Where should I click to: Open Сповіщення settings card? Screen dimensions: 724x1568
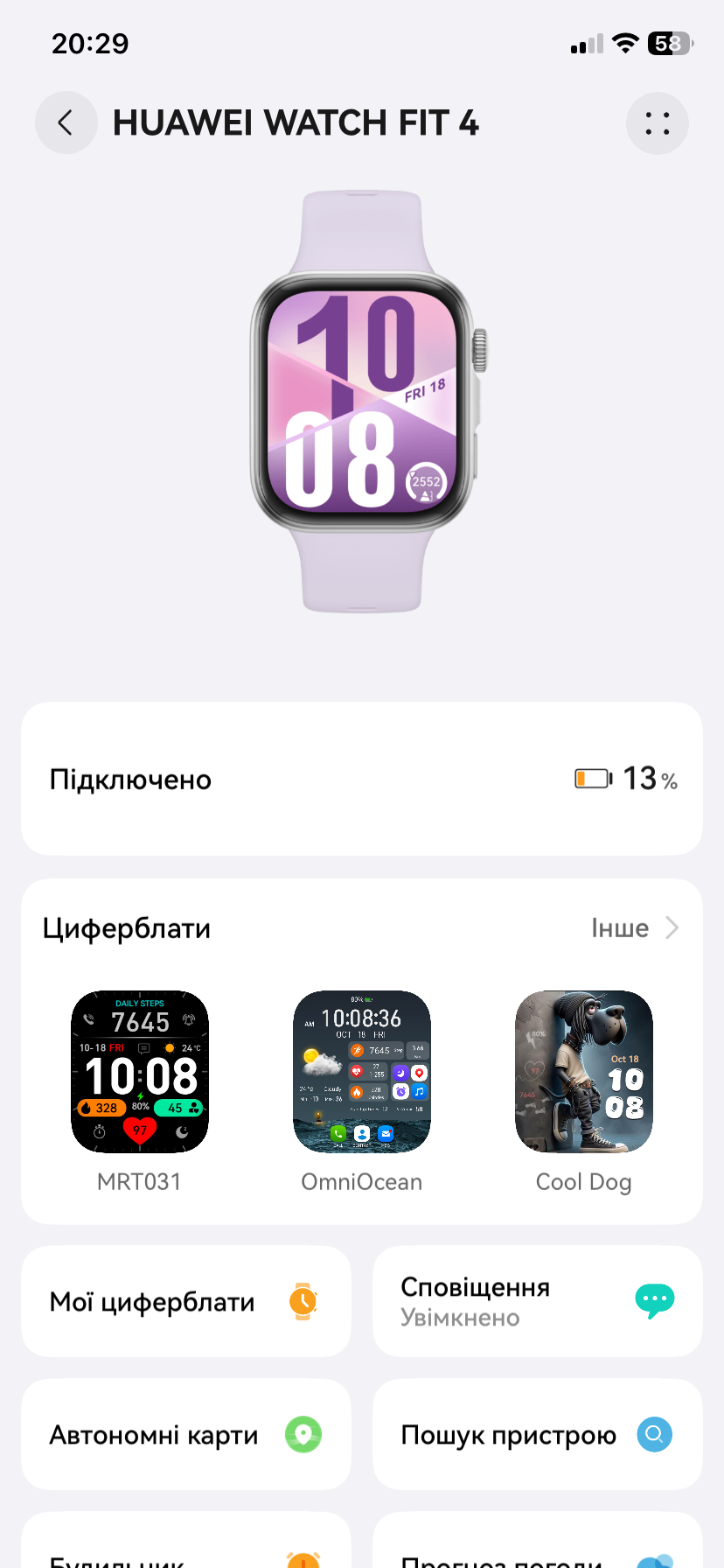point(538,1302)
